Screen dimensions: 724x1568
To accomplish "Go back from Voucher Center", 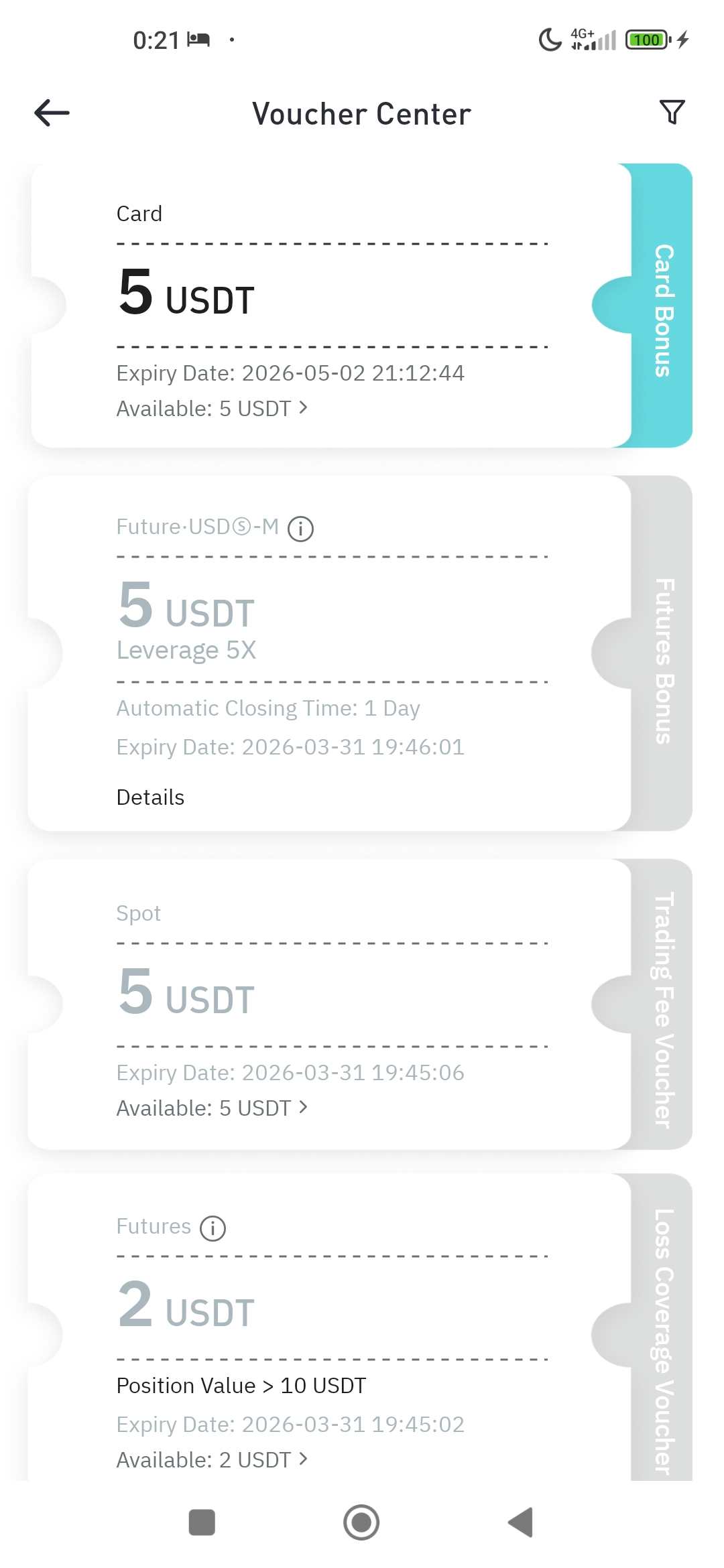I will click(x=52, y=113).
